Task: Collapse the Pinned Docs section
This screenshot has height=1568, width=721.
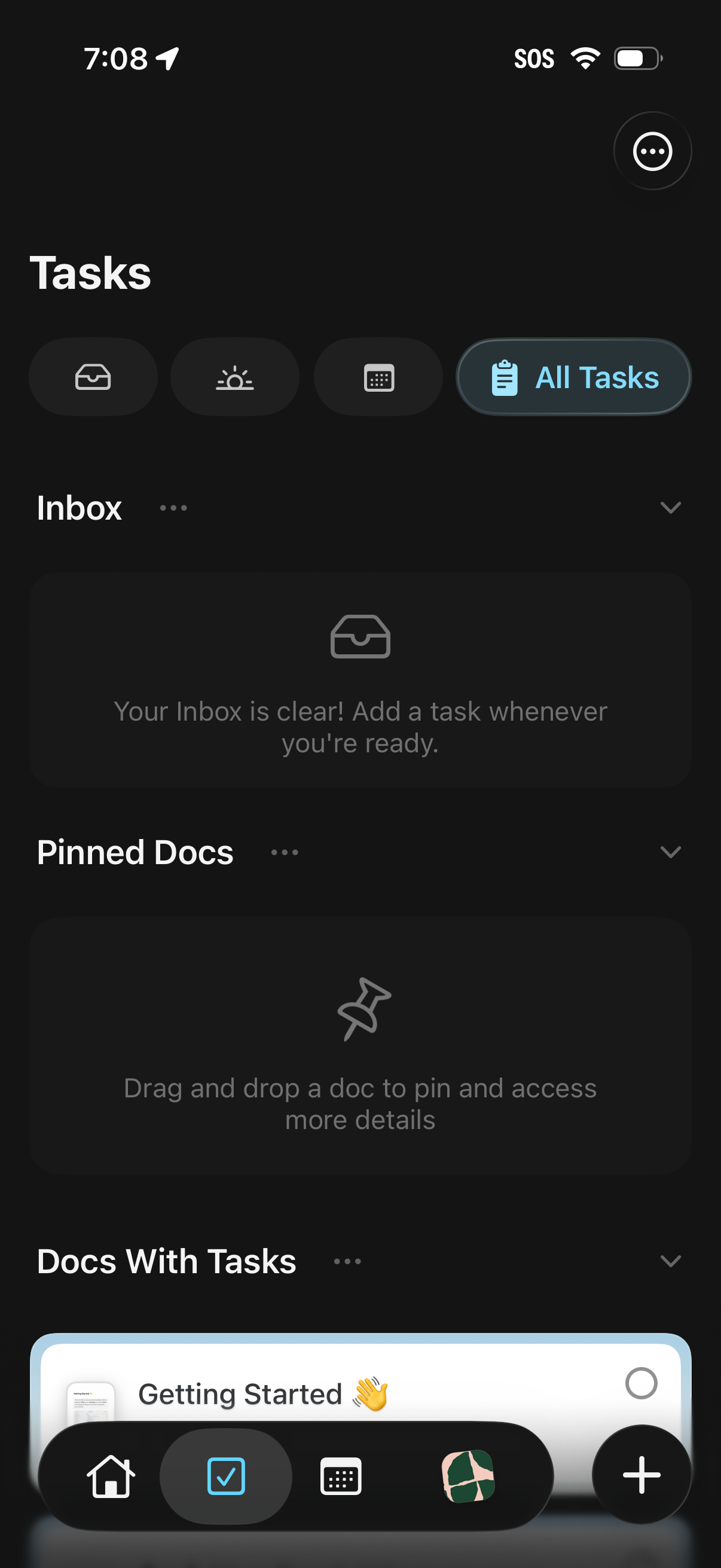Action: coord(671,852)
